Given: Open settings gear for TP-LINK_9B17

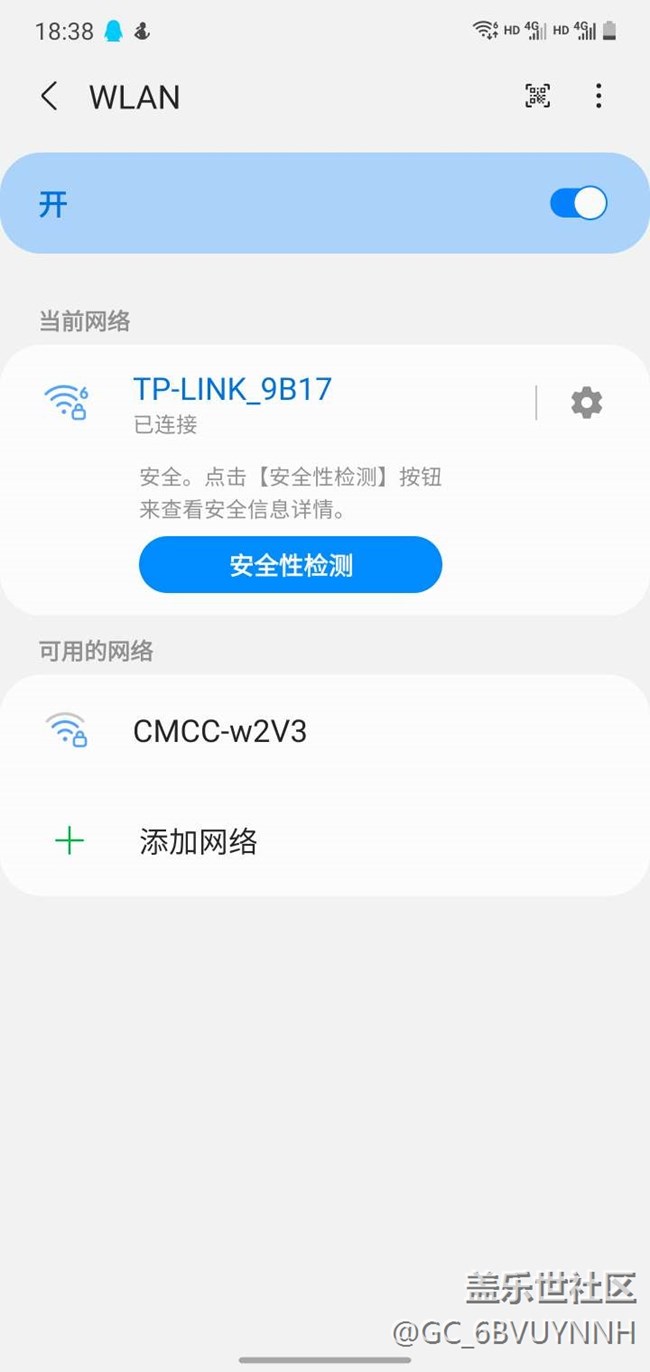Looking at the screenshot, I should tap(586, 403).
